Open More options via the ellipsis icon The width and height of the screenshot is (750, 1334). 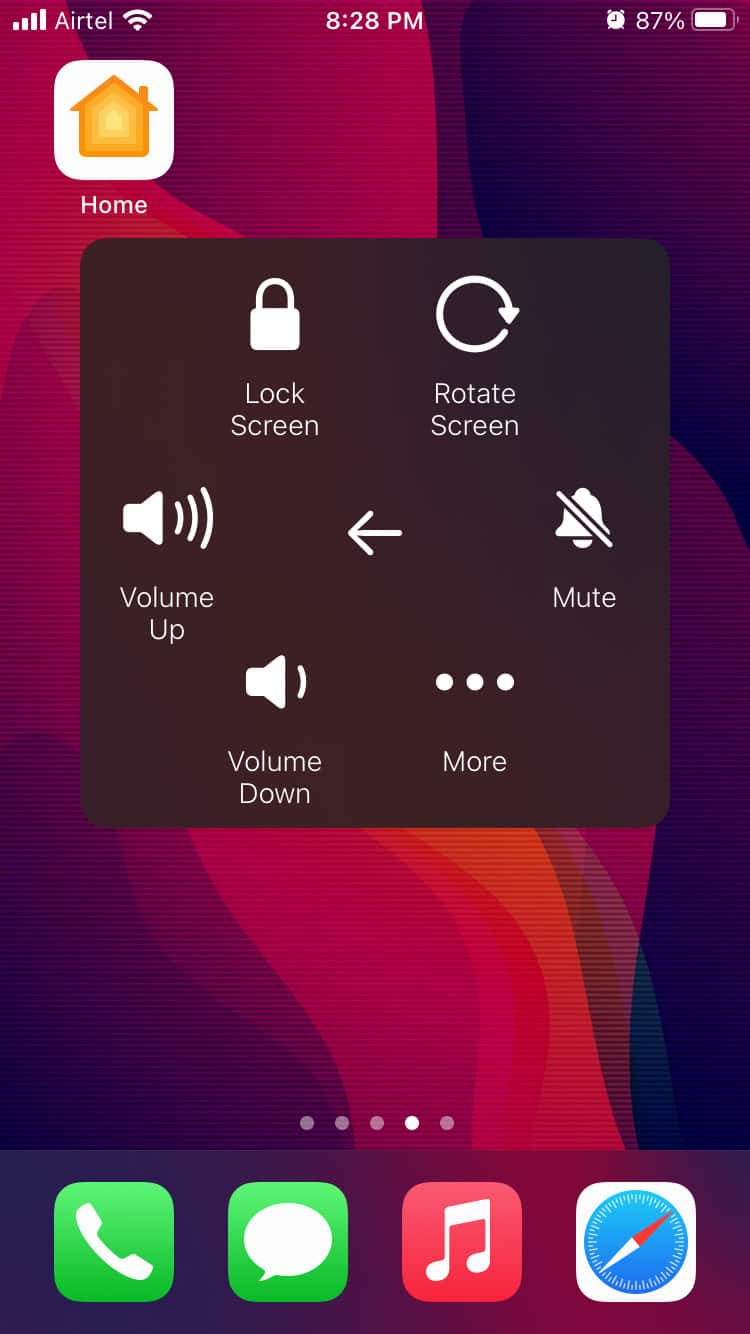click(475, 682)
